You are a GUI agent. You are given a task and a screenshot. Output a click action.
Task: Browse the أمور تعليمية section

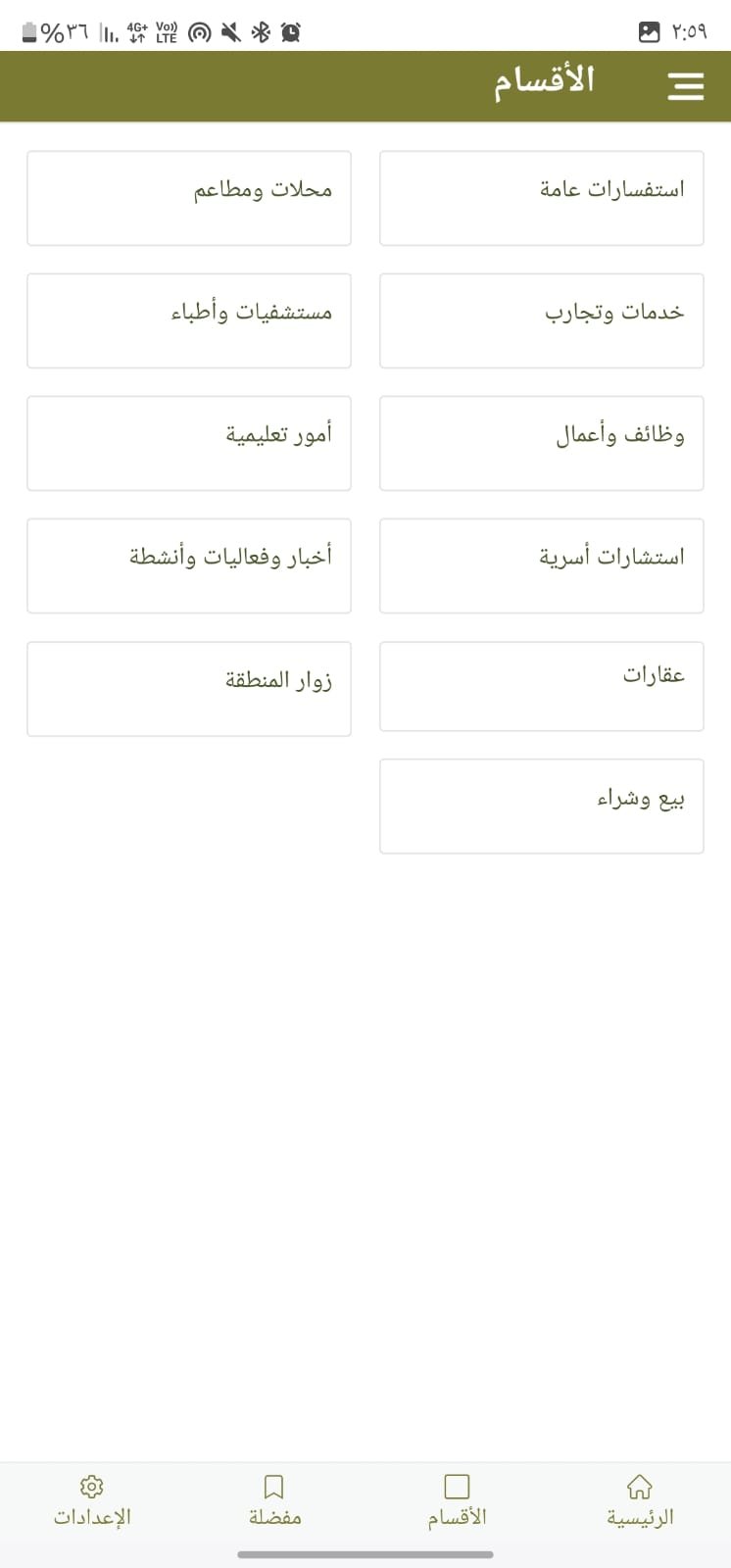(x=189, y=443)
